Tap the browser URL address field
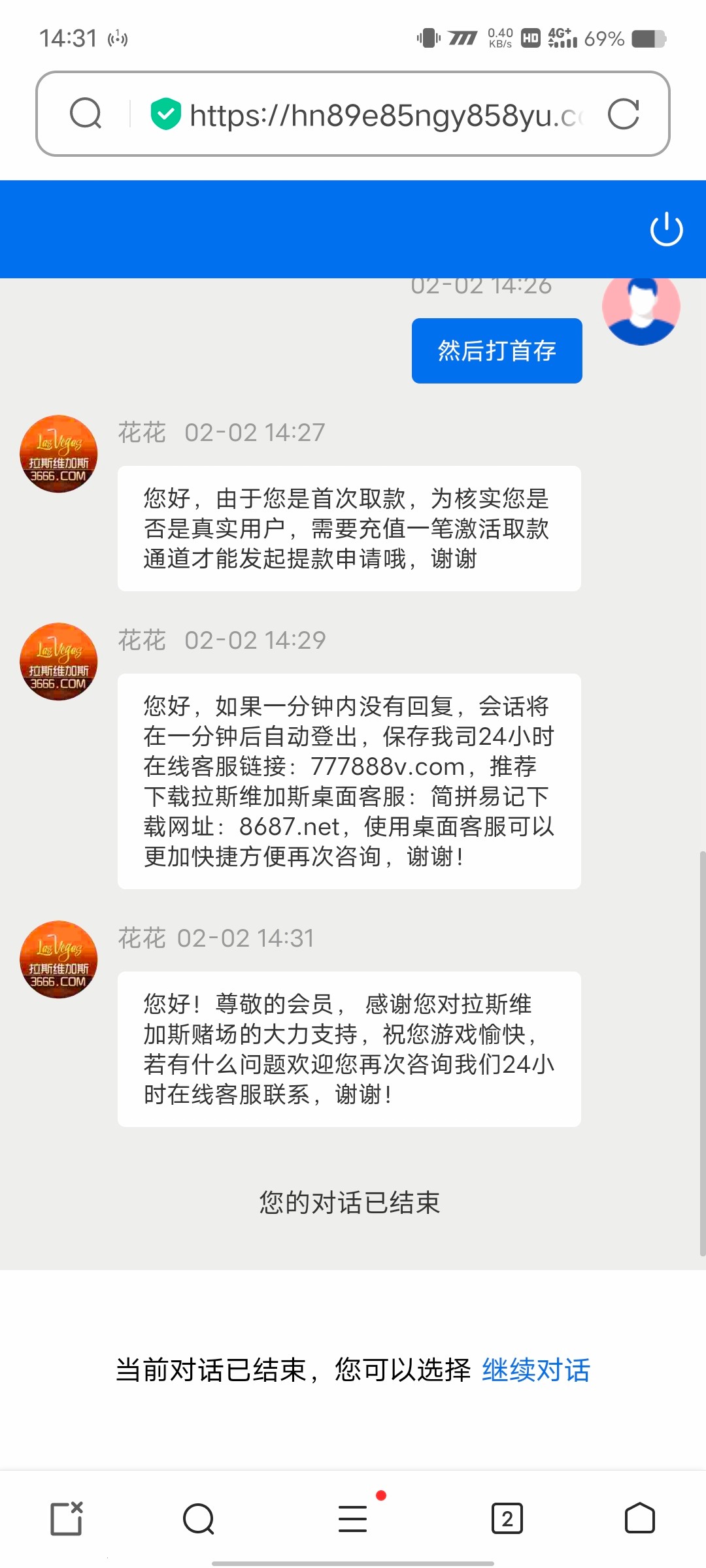 386,115
